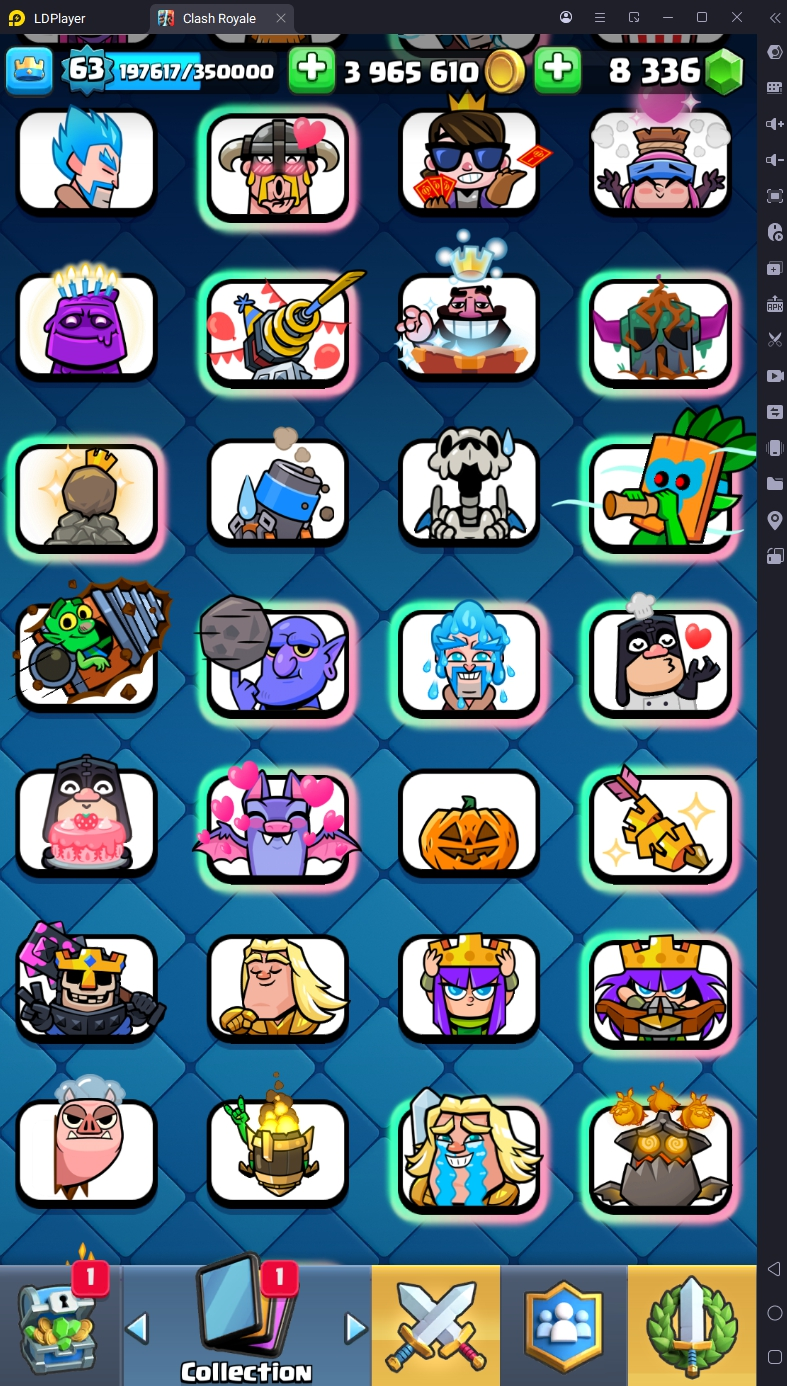This screenshot has width=787, height=1386.
Task: Add more gold with the green plus
Action: coord(312,70)
